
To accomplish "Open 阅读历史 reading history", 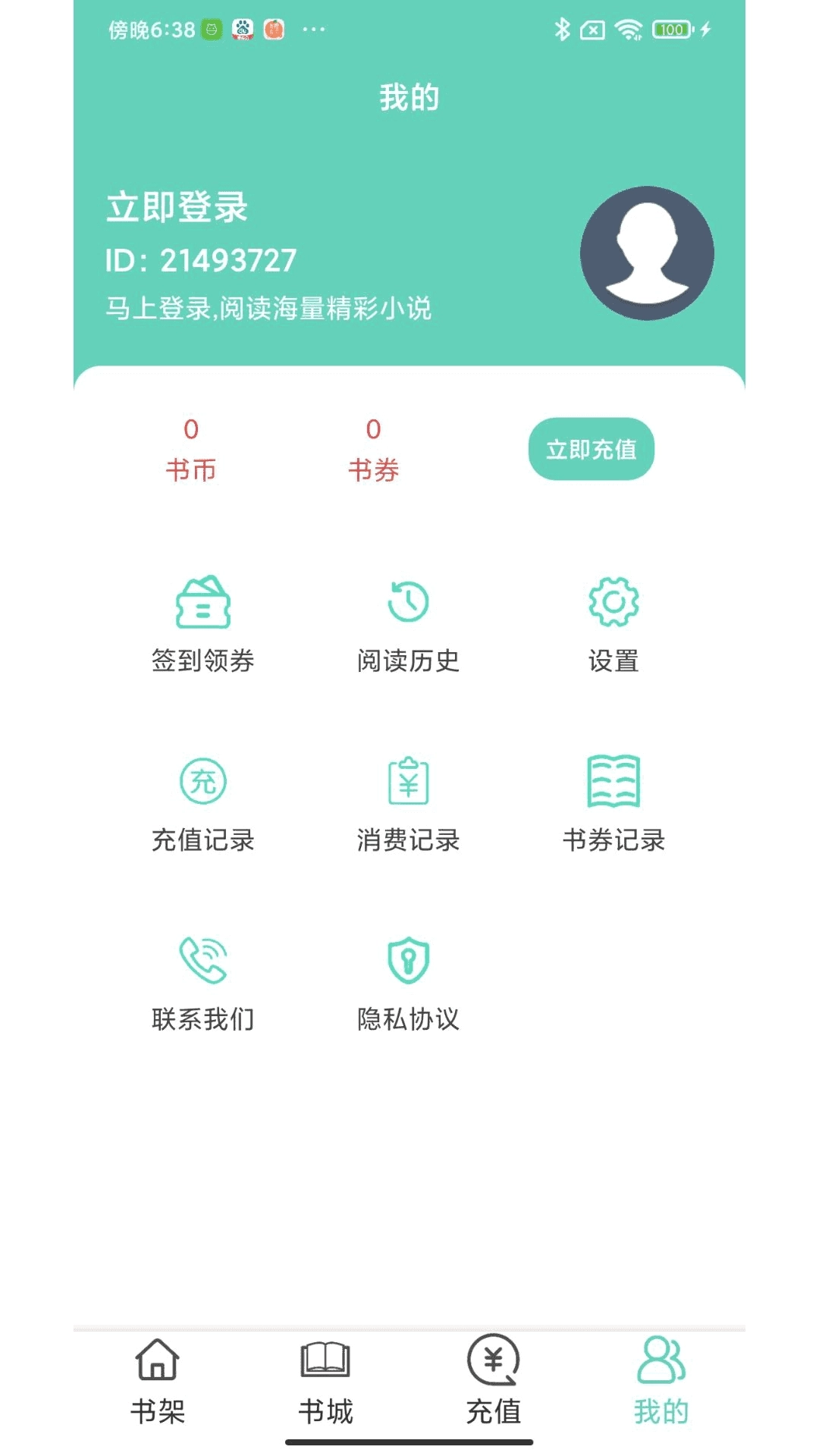I will (x=408, y=622).
